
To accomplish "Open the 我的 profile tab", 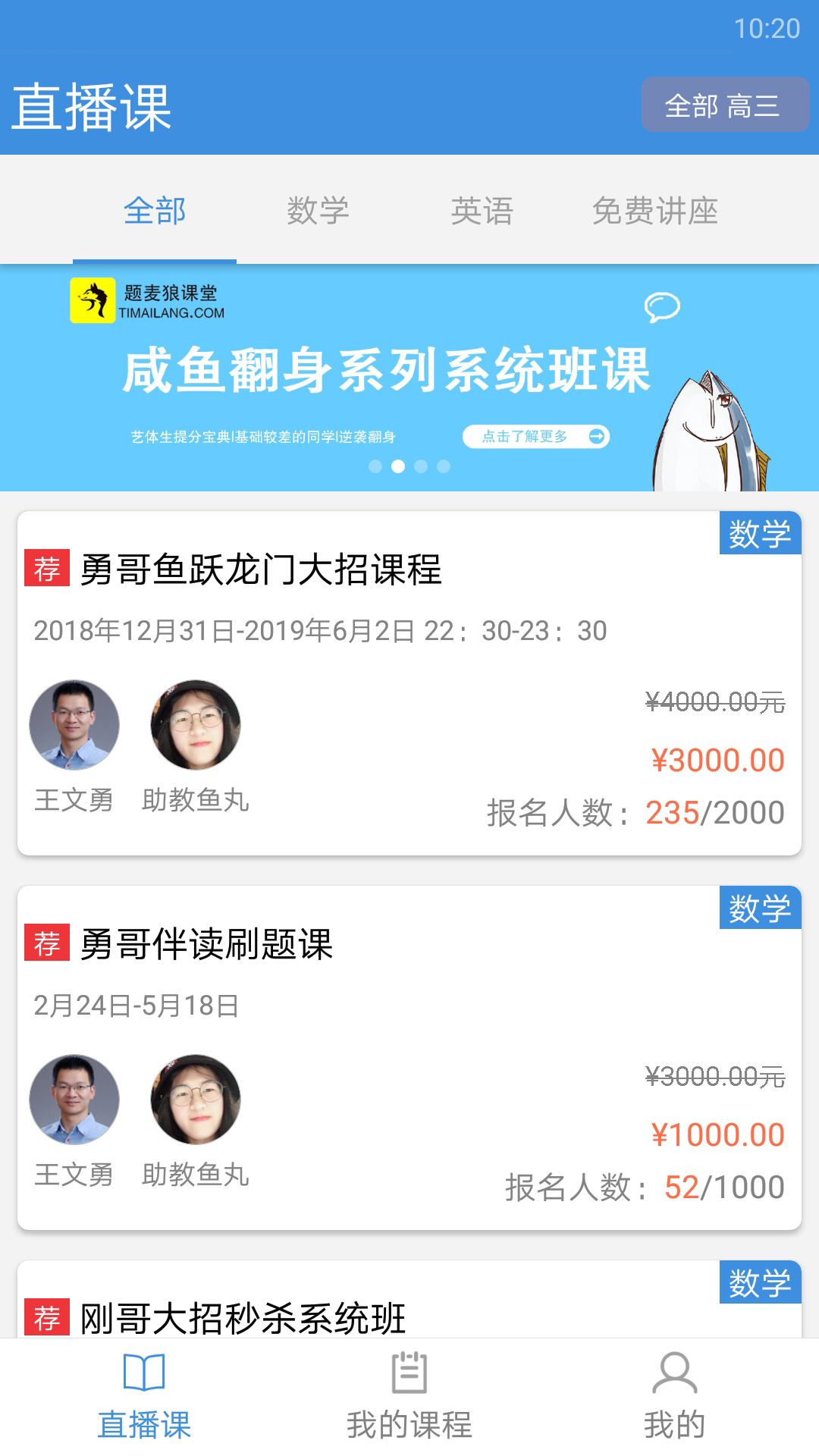I will 675,1397.
